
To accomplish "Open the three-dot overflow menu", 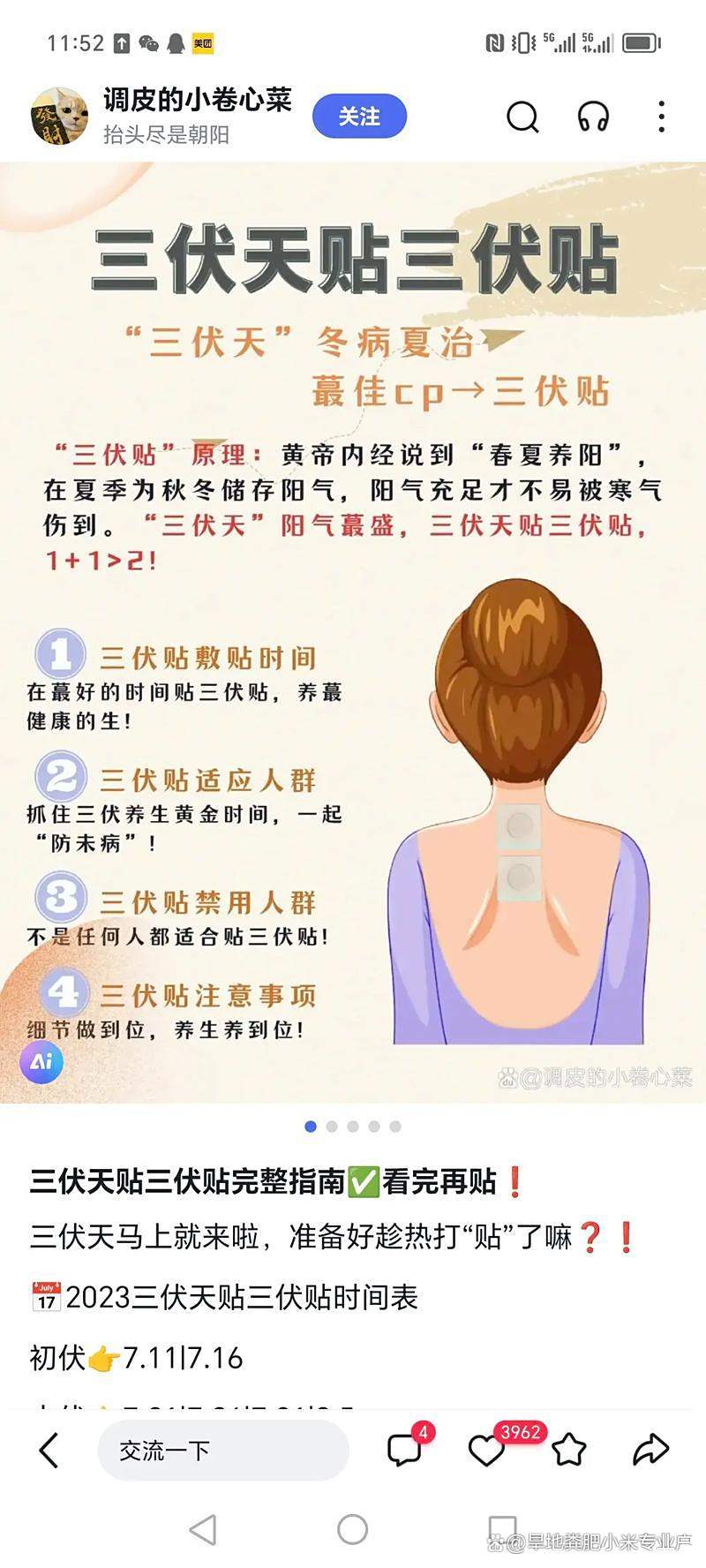I will pos(661,117).
